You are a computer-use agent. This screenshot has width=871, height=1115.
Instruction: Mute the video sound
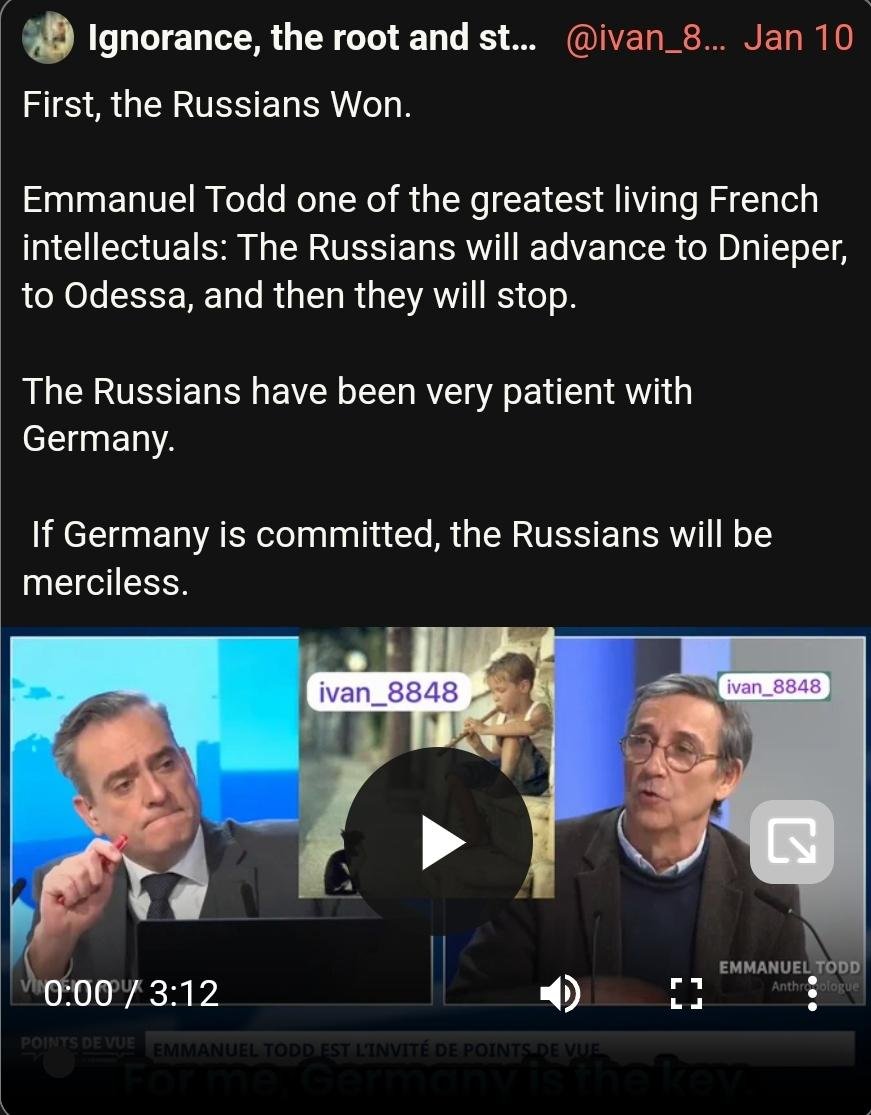point(560,993)
